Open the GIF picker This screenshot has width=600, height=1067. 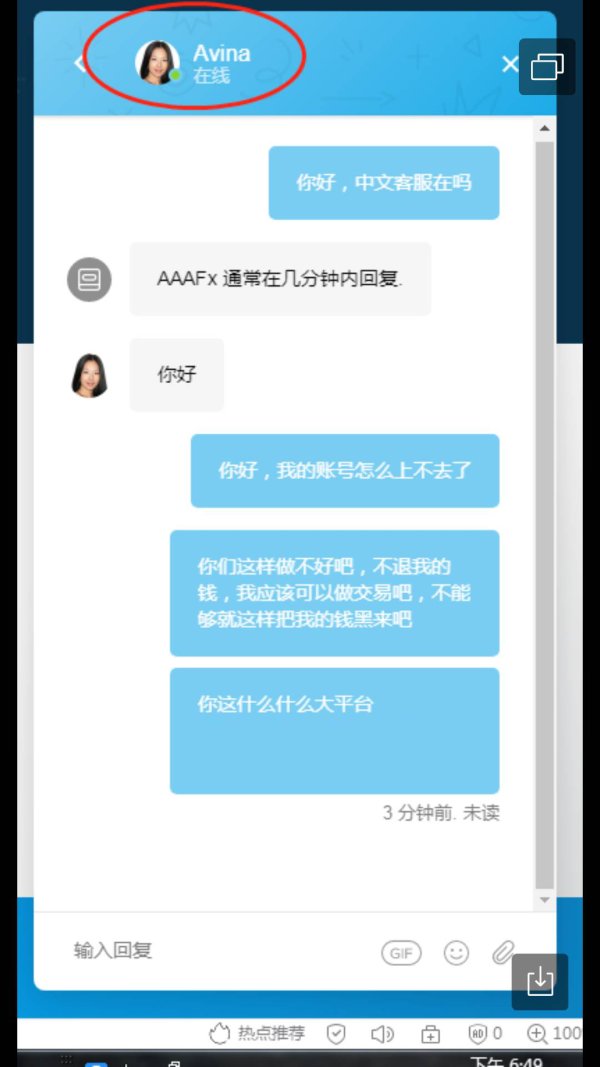click(401, 953)
